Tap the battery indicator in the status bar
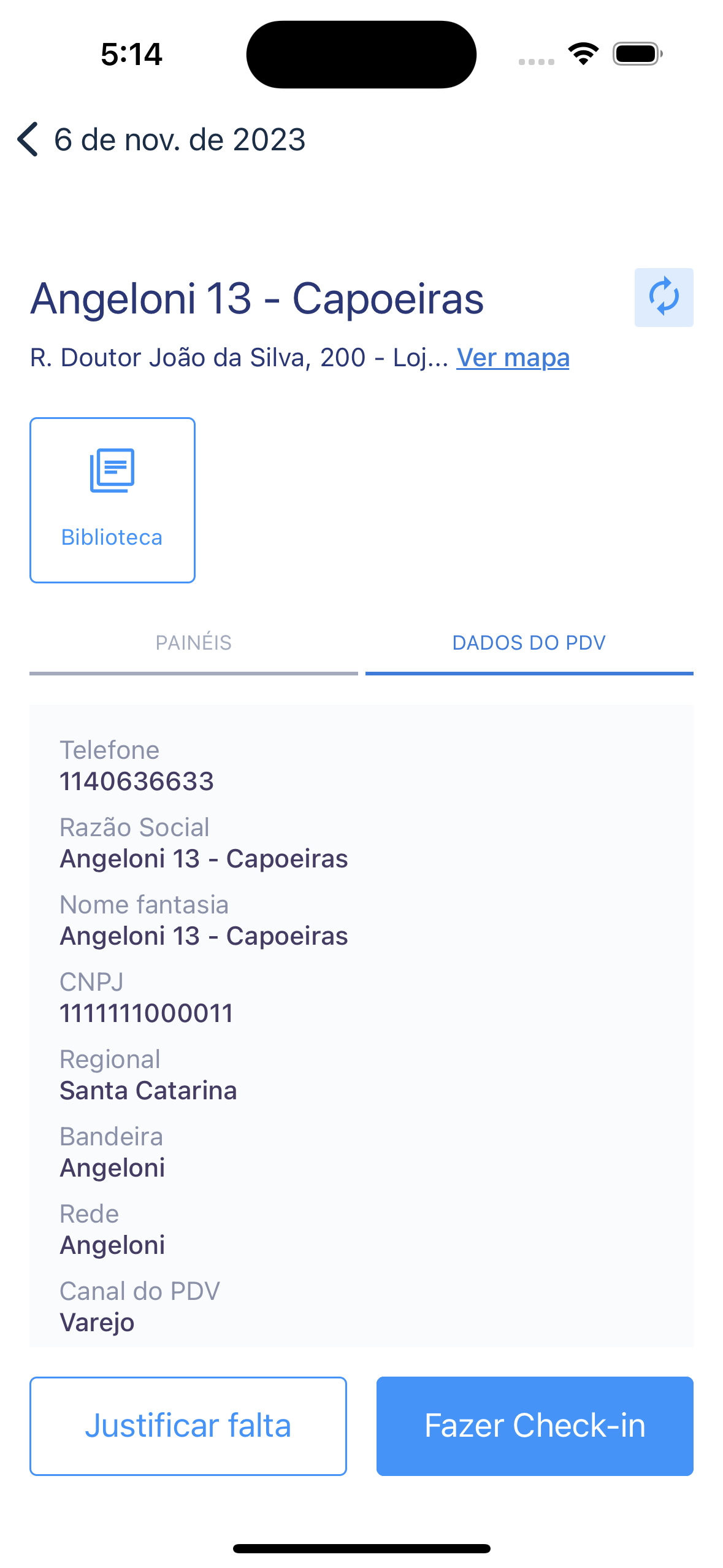Image resolution: width=723 pixels, height=1568 pixels. coord(633,54)
